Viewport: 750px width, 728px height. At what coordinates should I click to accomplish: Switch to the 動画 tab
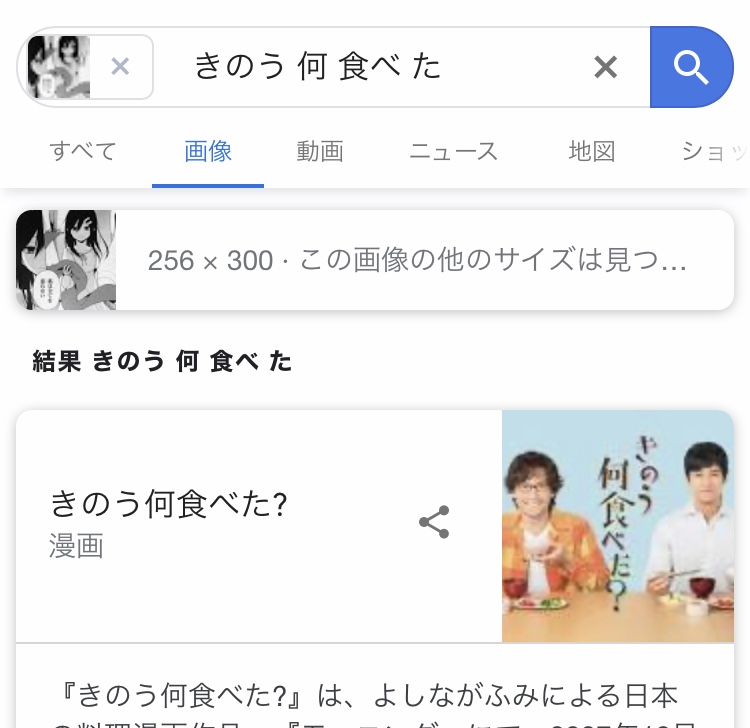[320, 152]
